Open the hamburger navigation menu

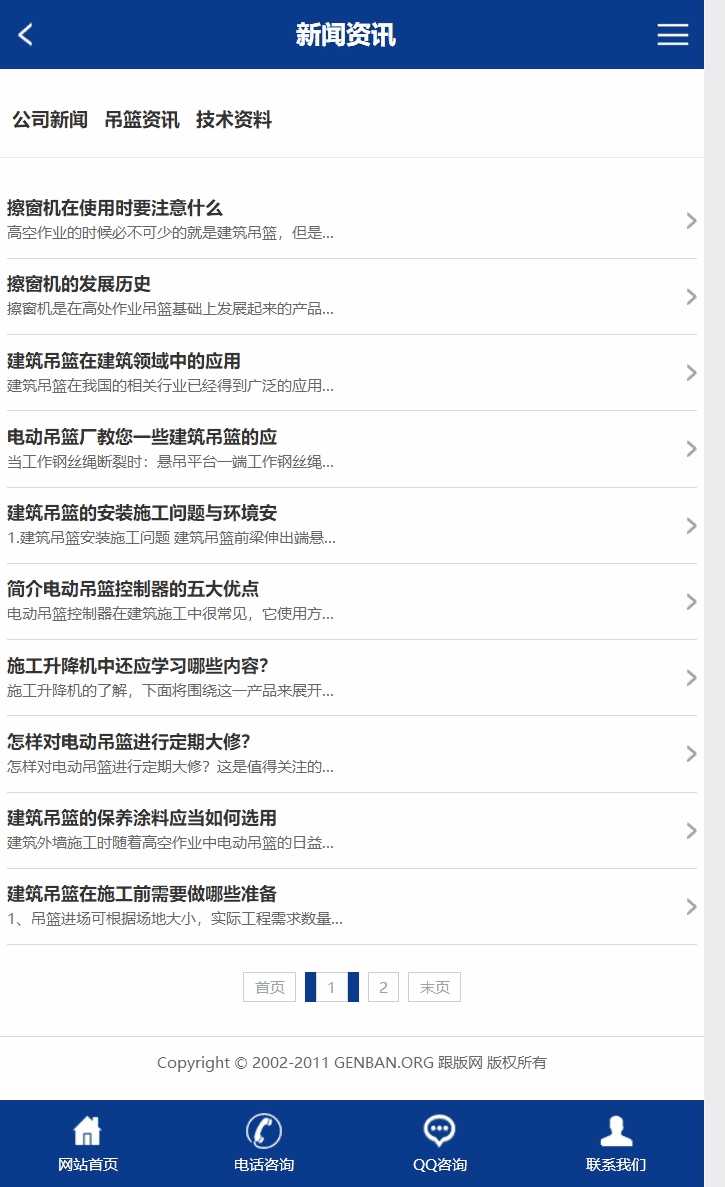pos(672,34)
